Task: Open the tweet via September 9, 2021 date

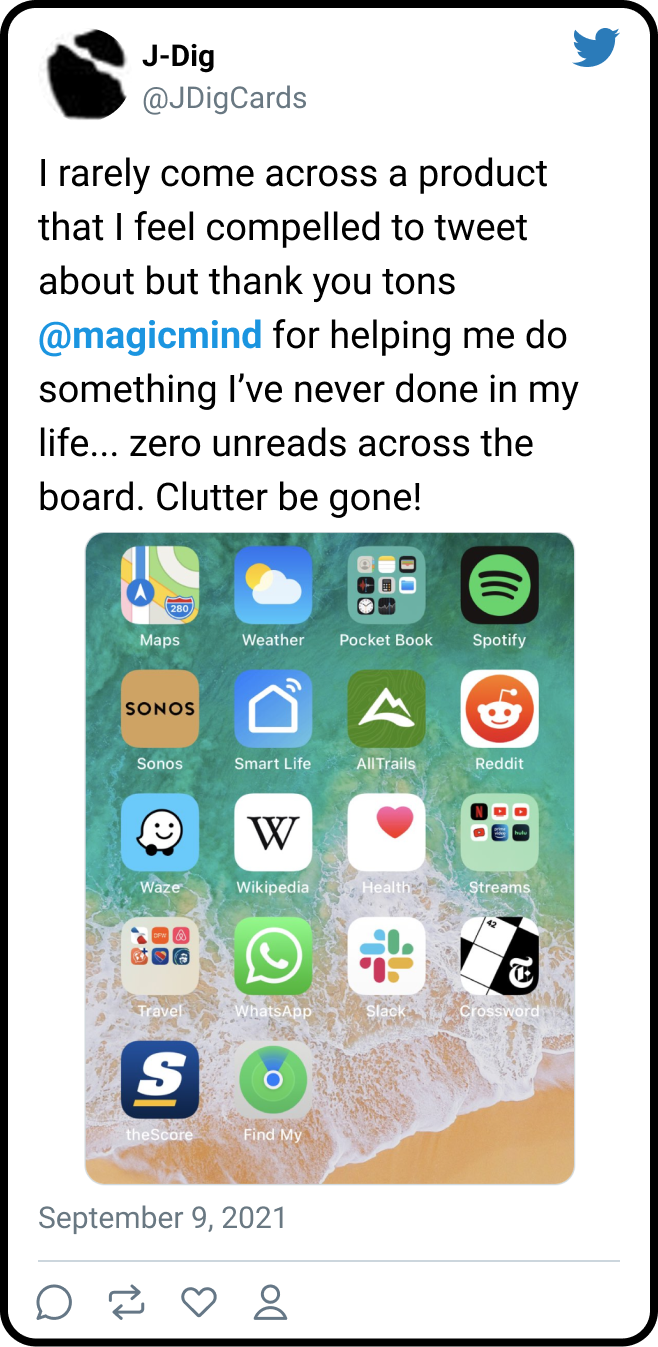Action: (162, 1218)
